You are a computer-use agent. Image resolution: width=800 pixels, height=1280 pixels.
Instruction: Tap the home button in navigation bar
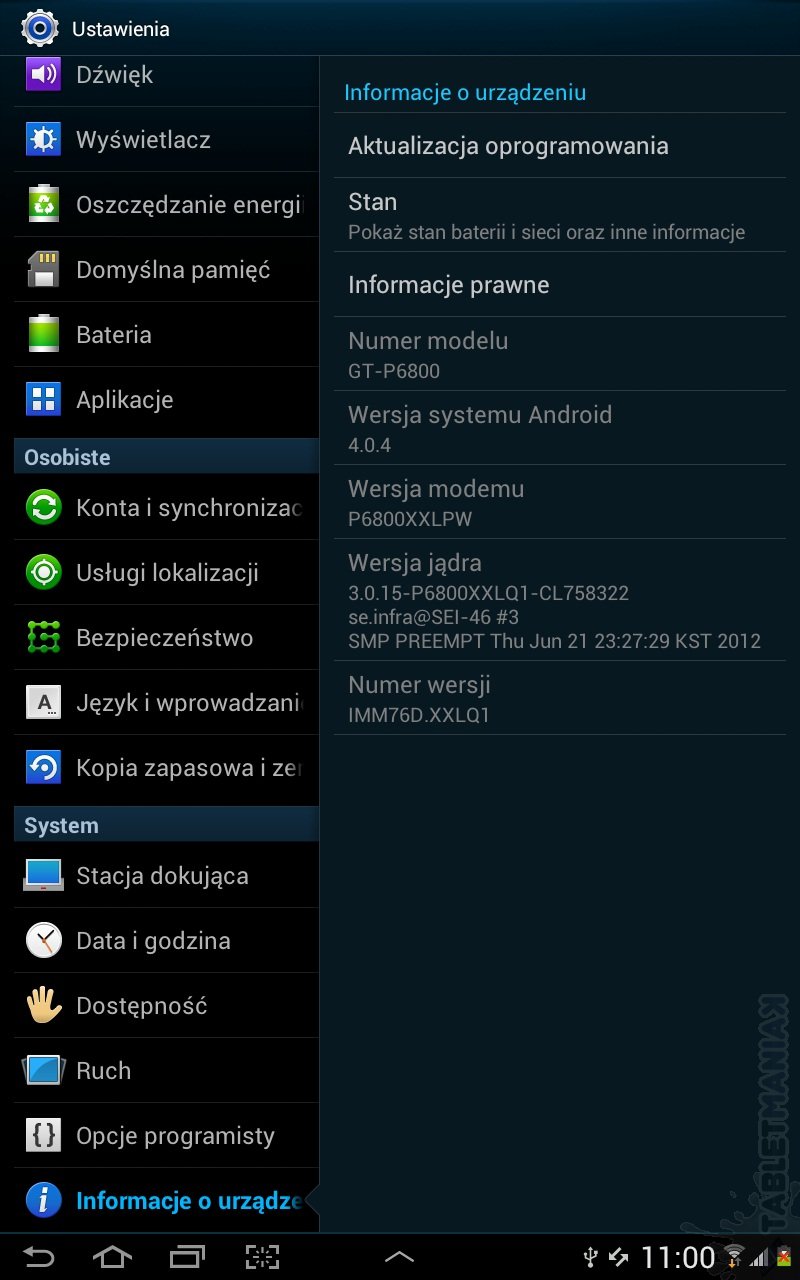(x=112, y=1257)
